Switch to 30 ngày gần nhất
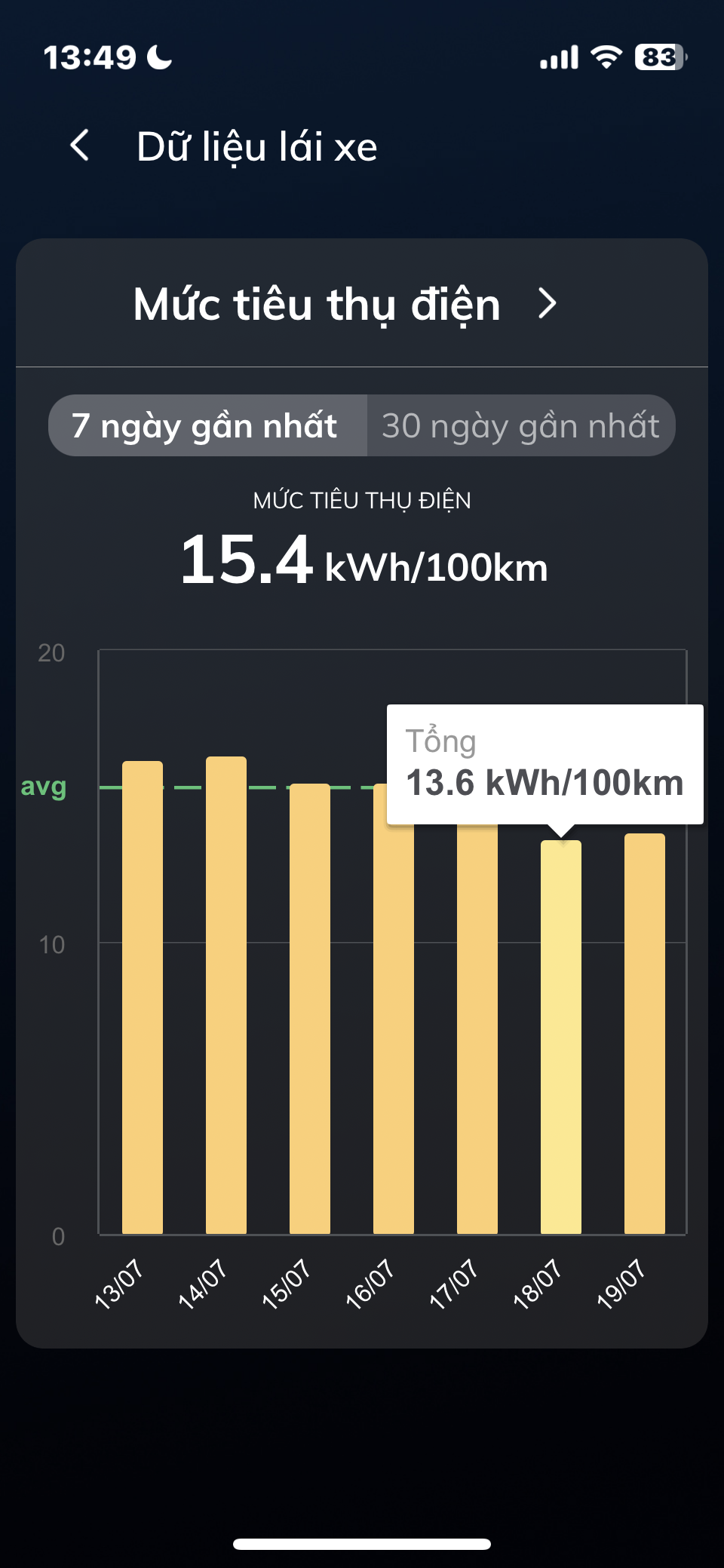 [x=520, y=426]
